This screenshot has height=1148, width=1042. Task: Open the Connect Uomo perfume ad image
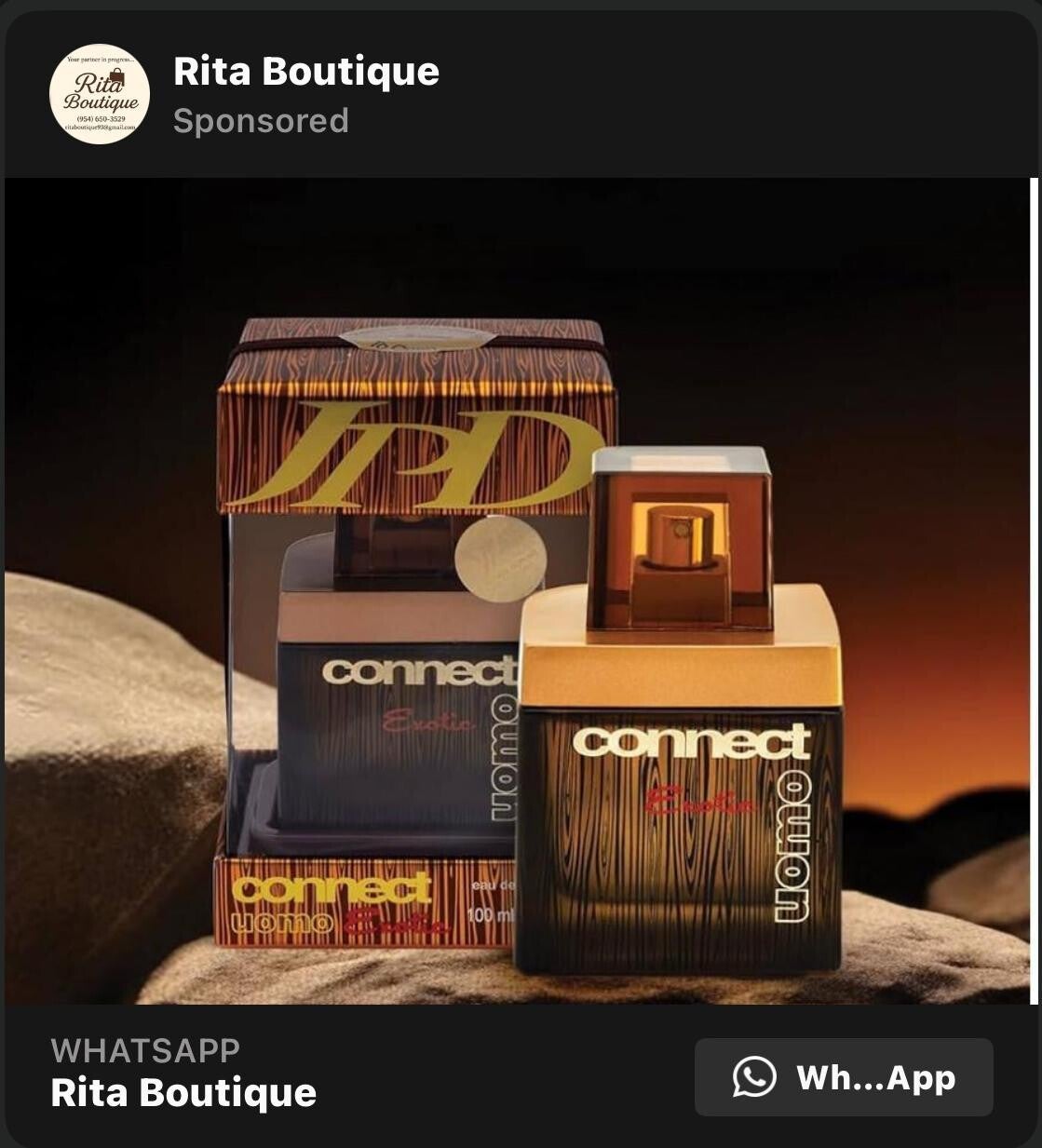(x=520, y=591)
